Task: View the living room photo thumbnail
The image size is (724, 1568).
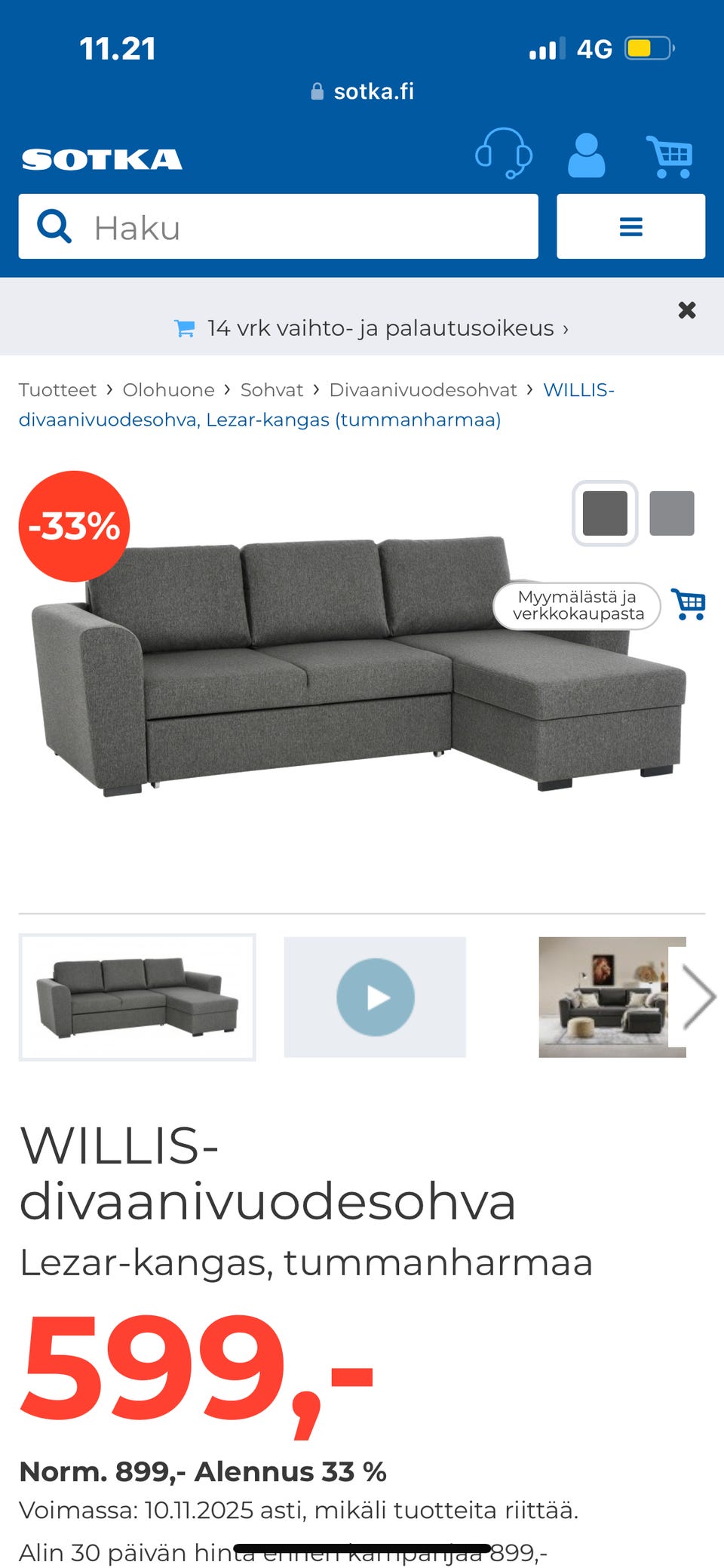Action: point(603,997)
